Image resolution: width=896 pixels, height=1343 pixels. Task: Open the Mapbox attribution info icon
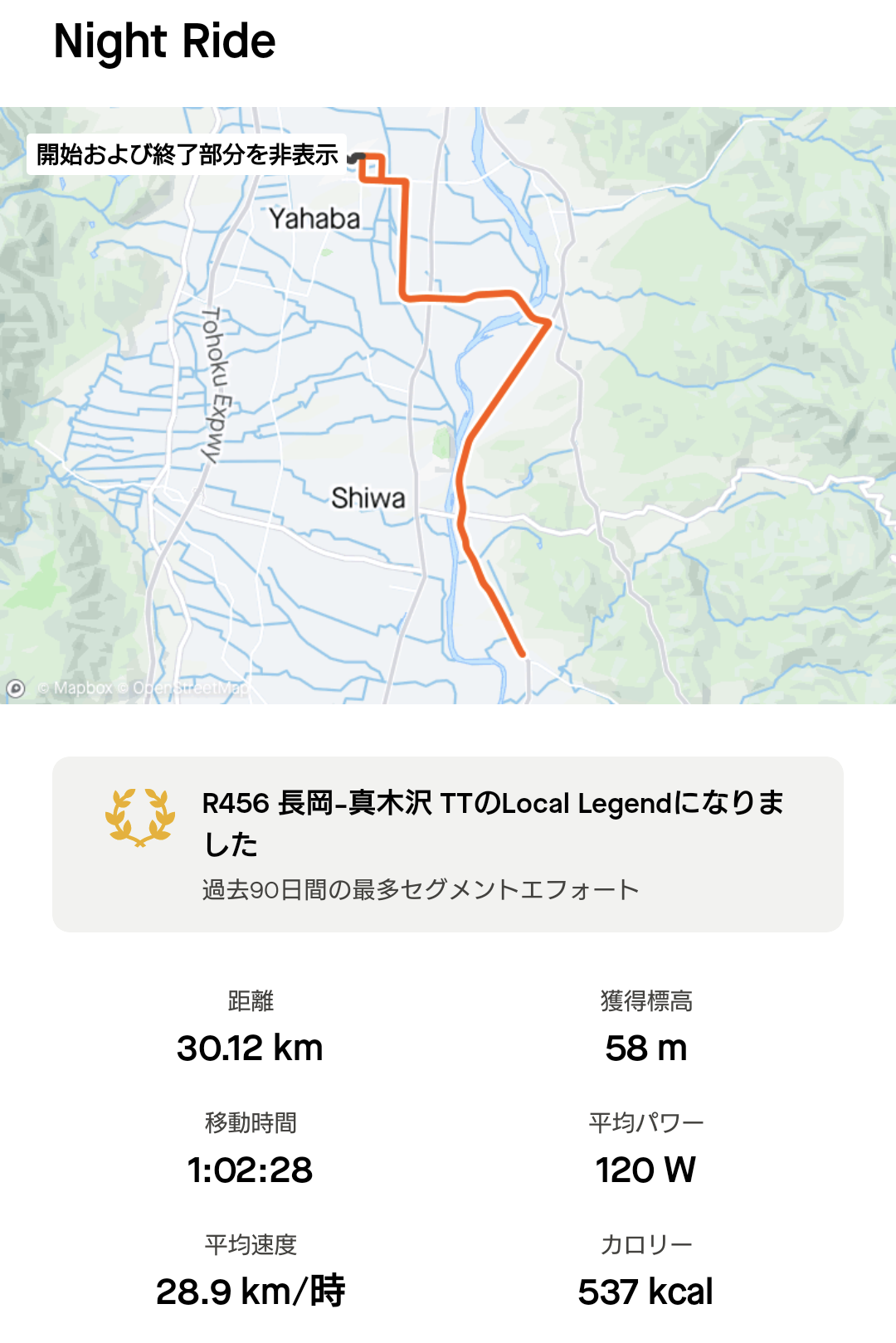coord(16,689)
